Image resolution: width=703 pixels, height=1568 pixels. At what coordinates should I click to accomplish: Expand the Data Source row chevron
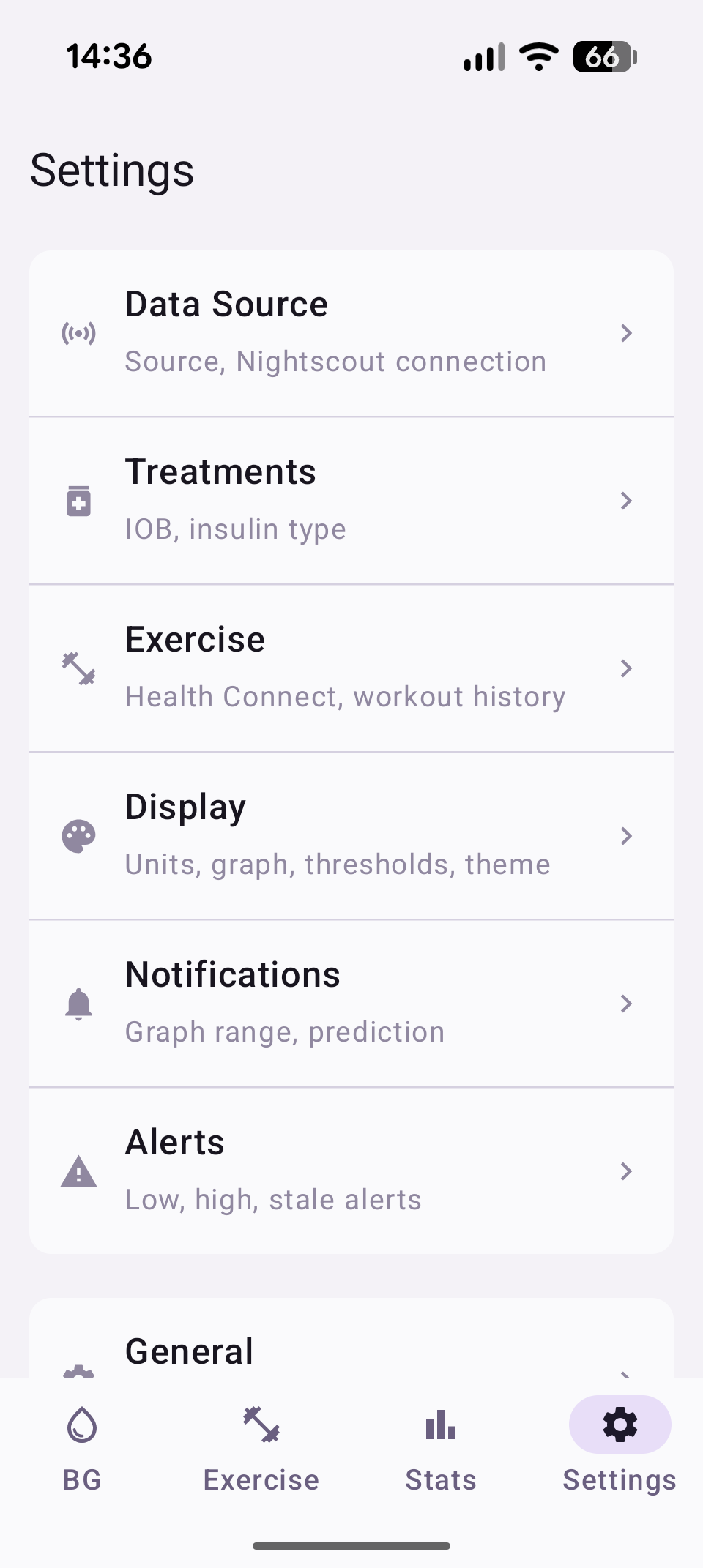click(x=627, y=333)
